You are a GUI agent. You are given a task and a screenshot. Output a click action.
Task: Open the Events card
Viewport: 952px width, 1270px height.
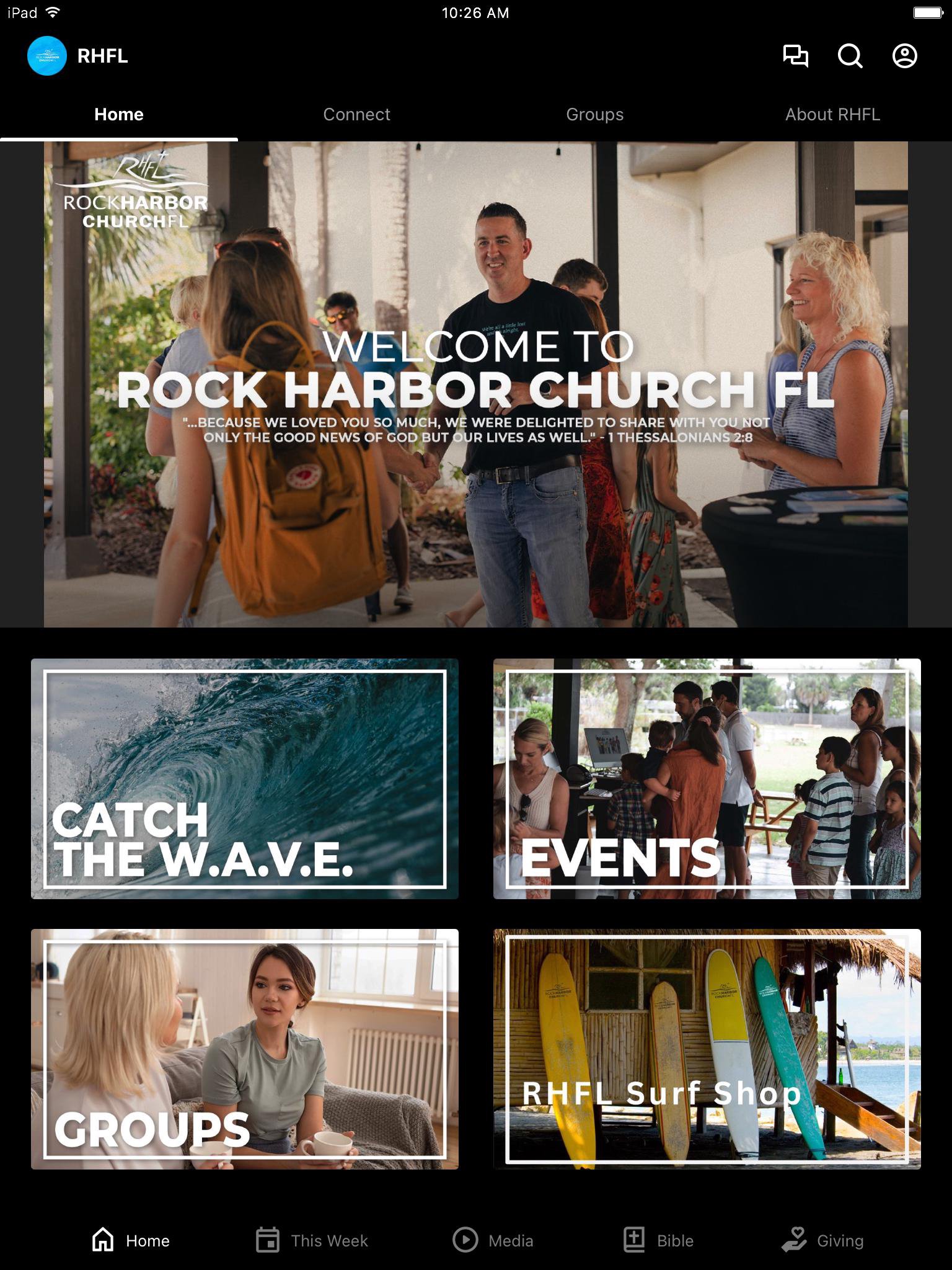(x=707, y=779)
